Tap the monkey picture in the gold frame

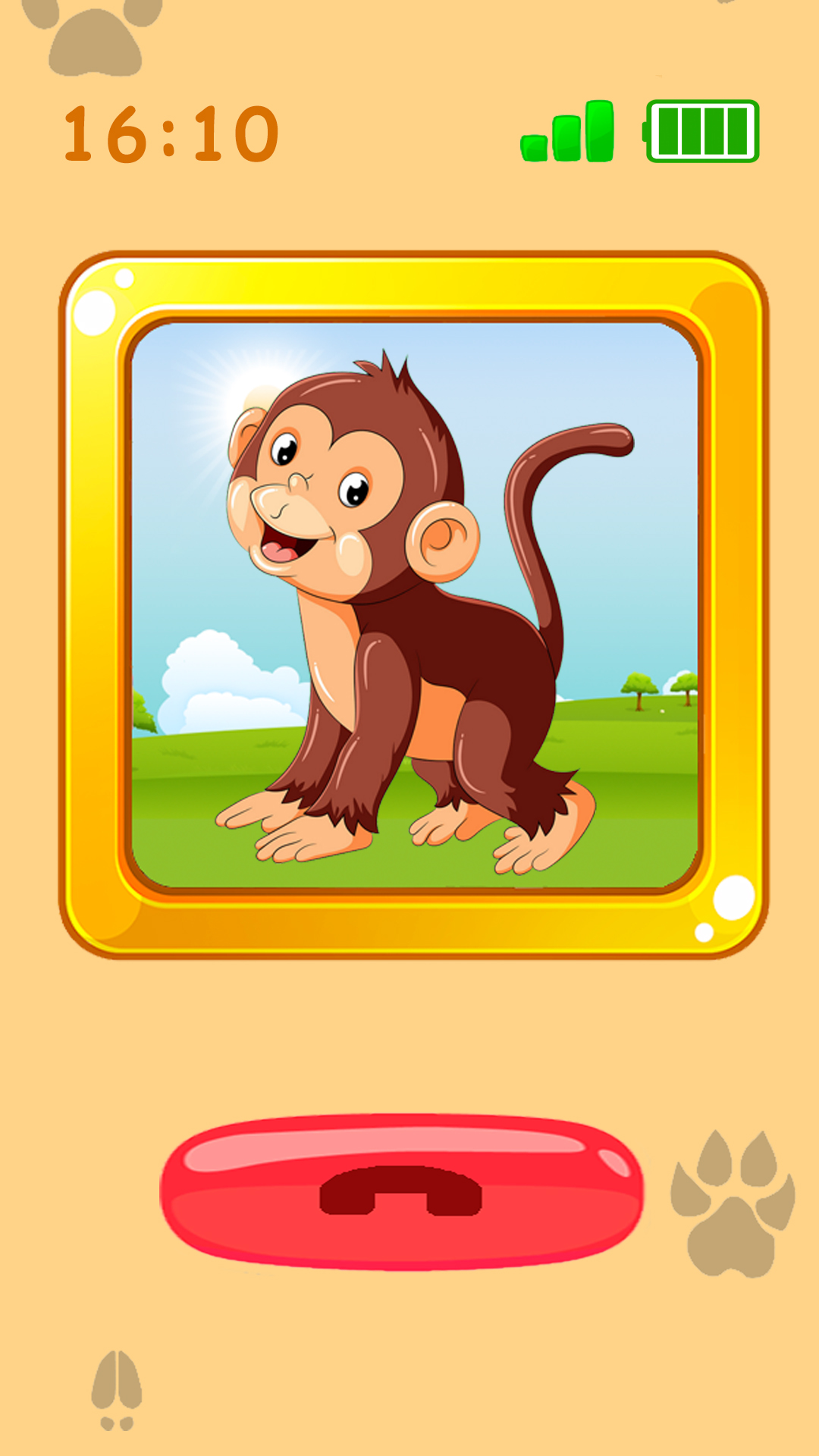point(414,605)
